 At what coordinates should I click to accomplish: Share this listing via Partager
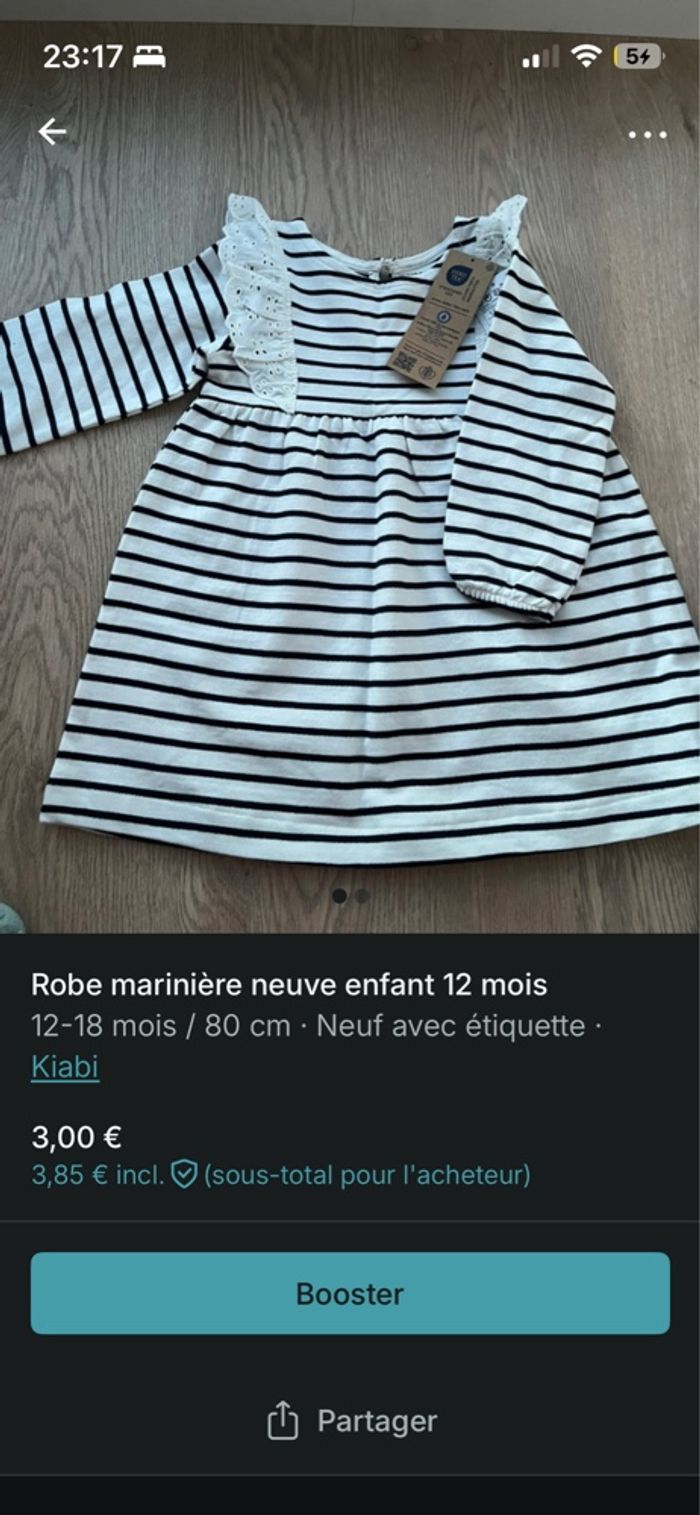pyautogui.click(x=352, y=1421)
